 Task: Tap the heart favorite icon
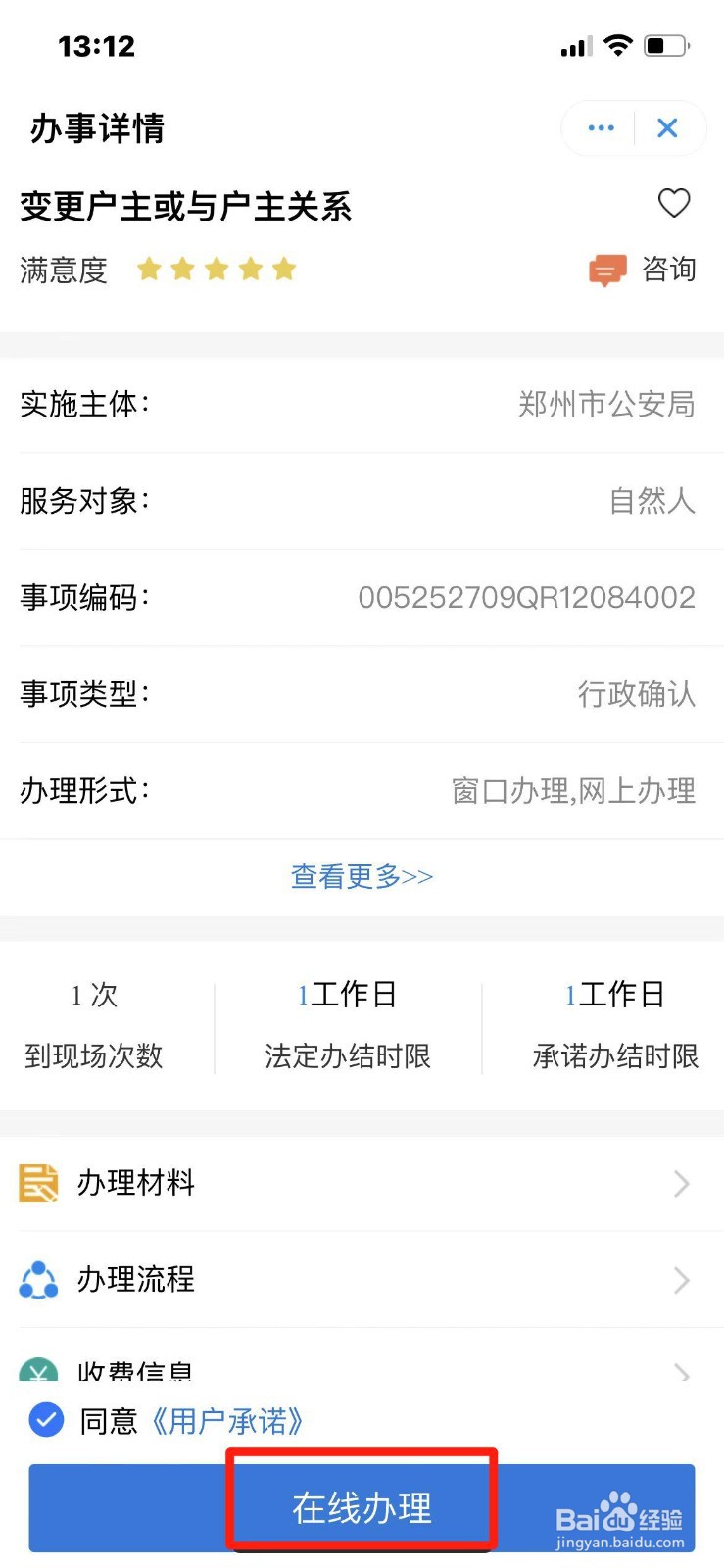coord(673,204)
